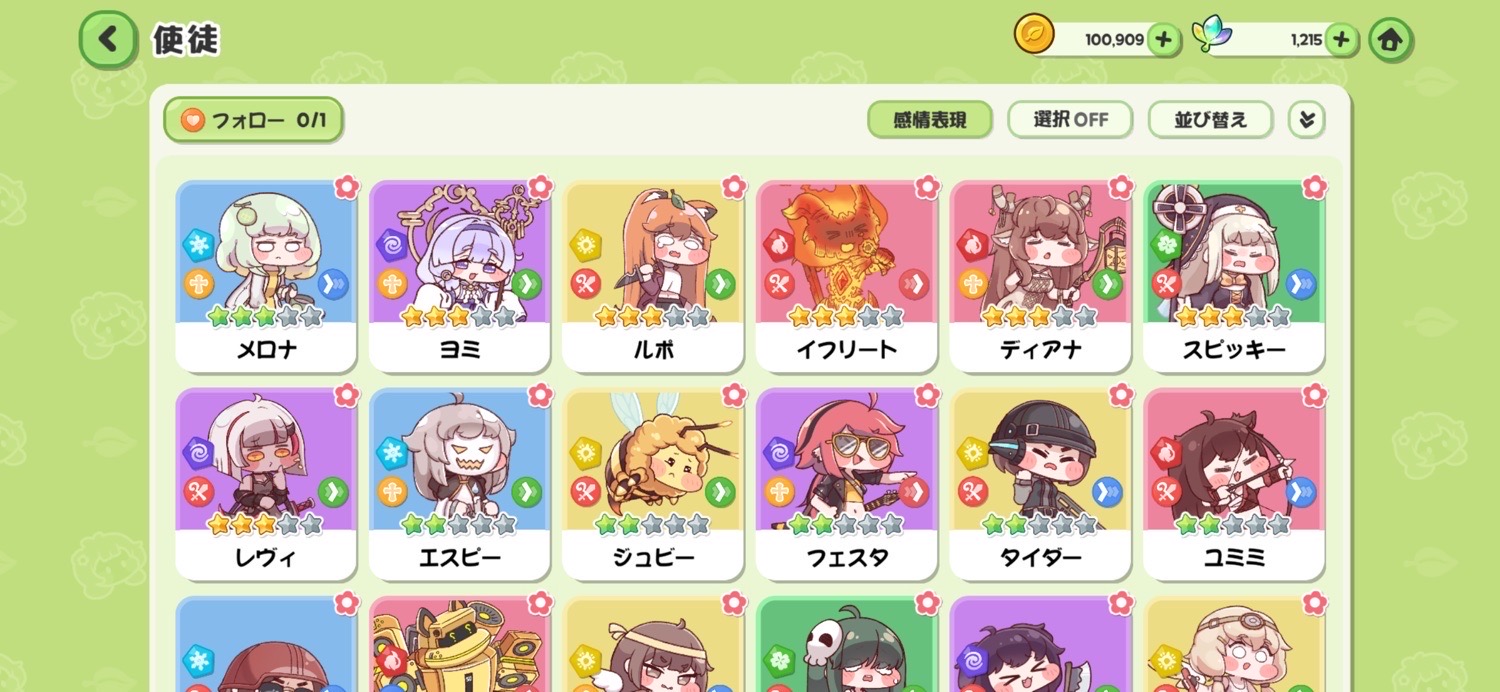Select the 感情表現 button
1500x692 pixels.
click(x=929, y=120)
